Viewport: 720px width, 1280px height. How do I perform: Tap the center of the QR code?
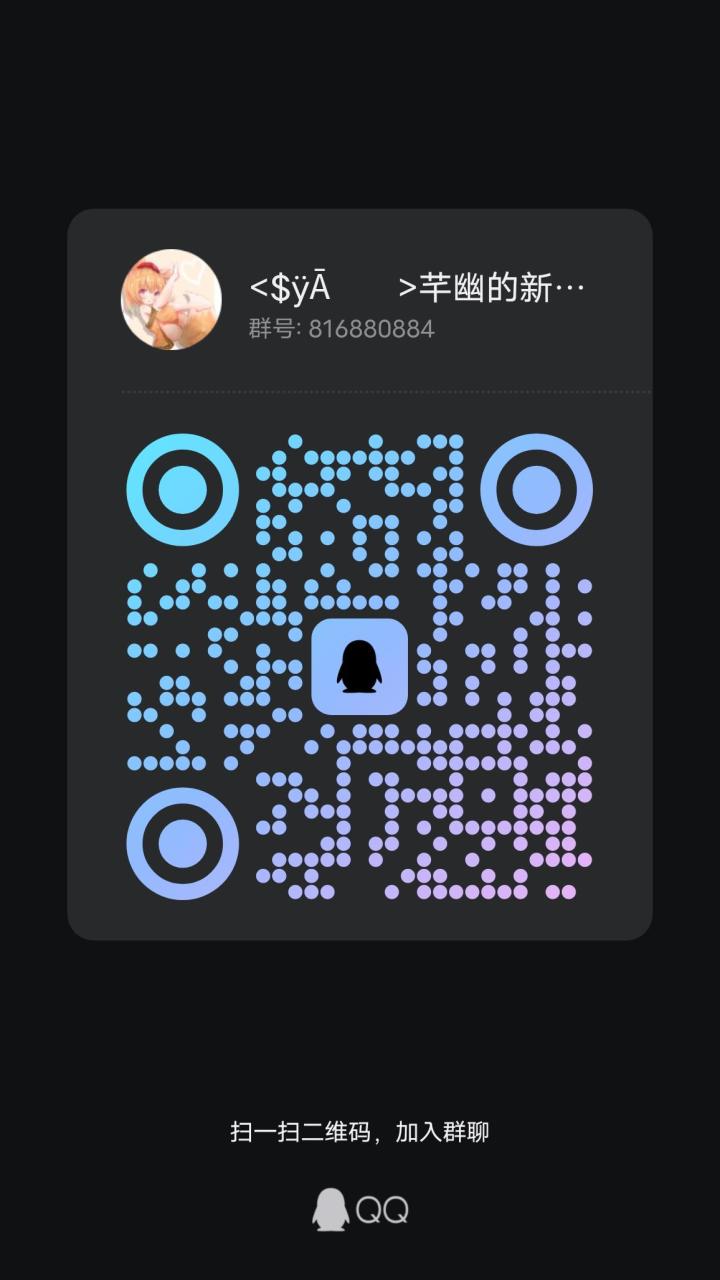[360, 665]
